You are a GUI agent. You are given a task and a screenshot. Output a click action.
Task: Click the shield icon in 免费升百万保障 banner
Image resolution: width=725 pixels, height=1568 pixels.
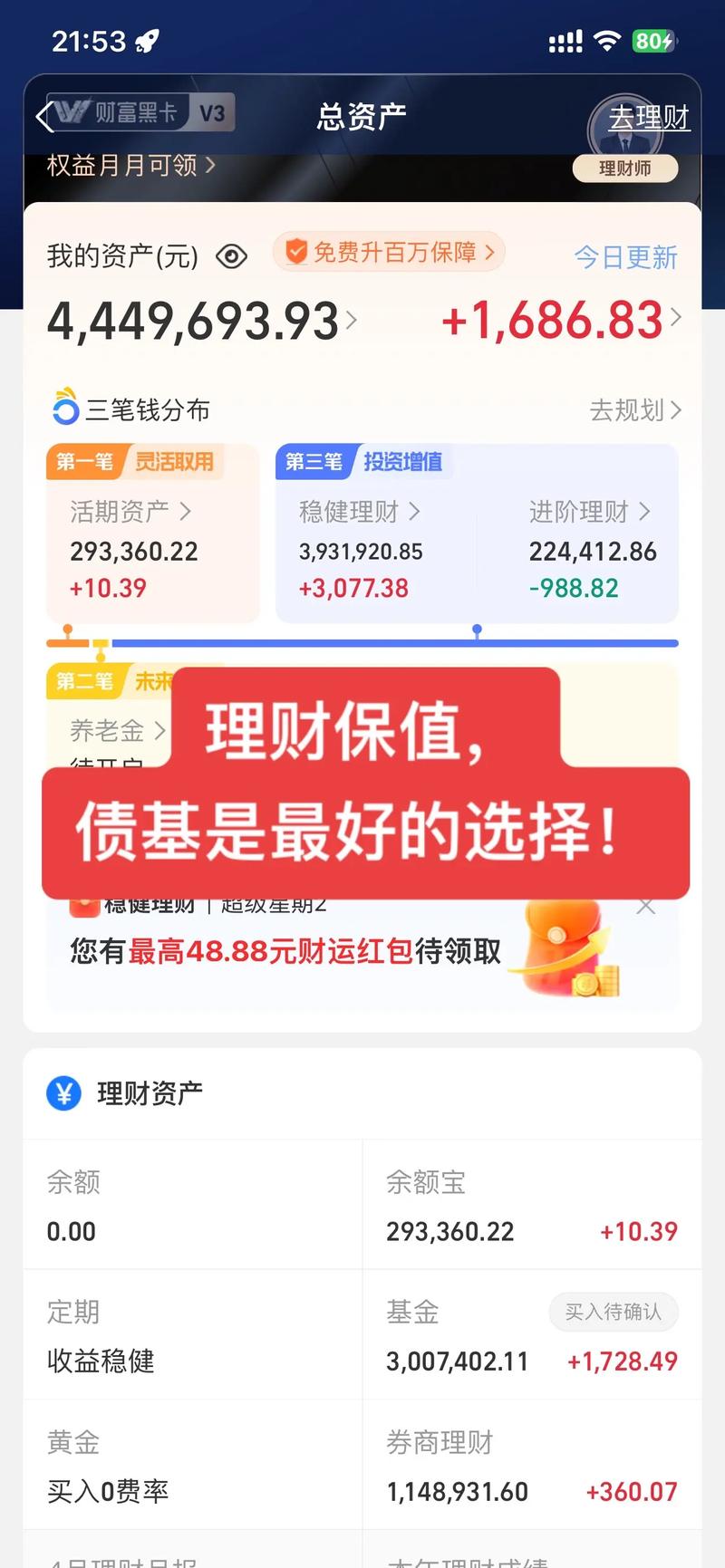[297, 253]
